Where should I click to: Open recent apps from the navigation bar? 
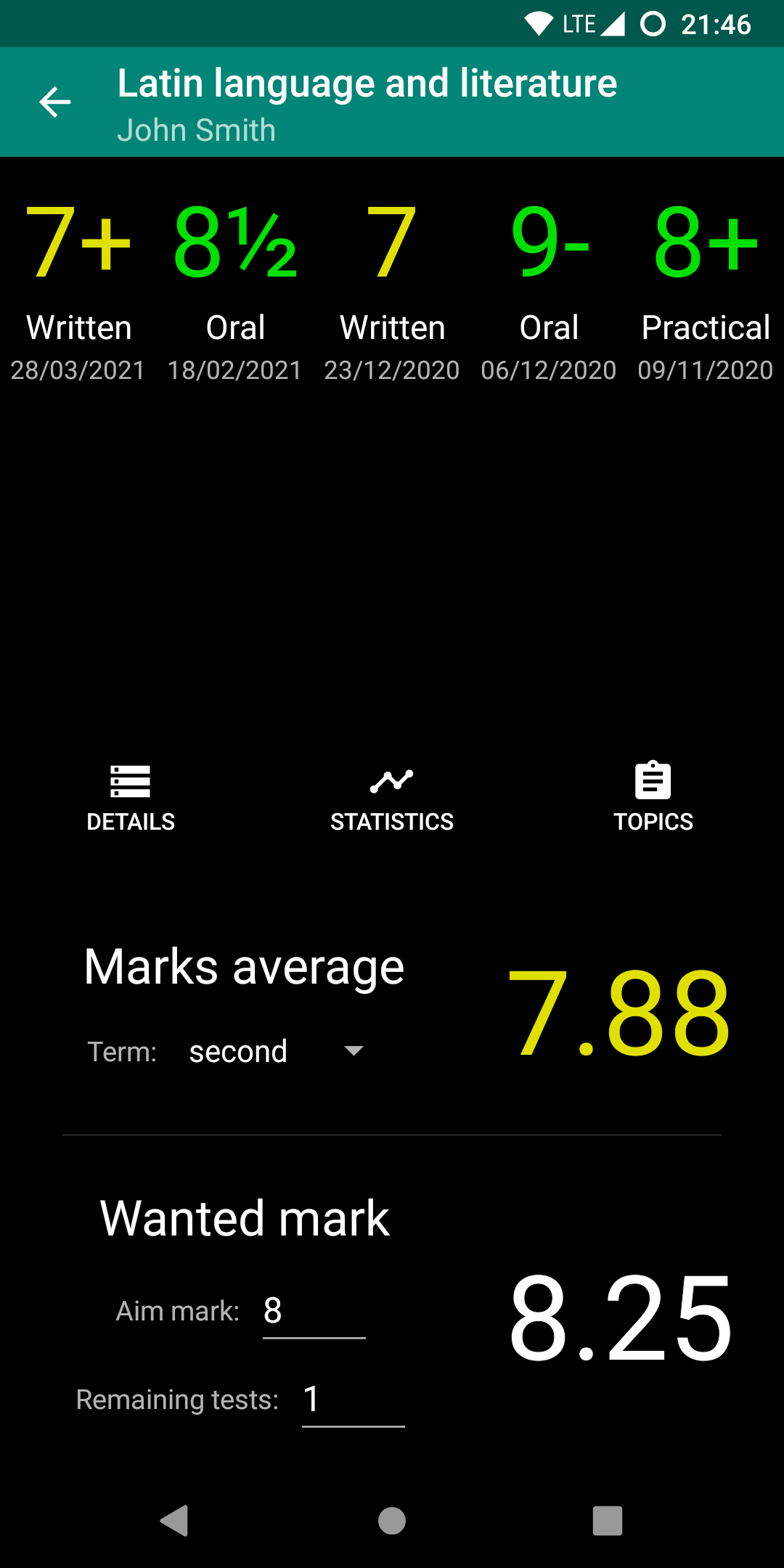[608, 1521]
